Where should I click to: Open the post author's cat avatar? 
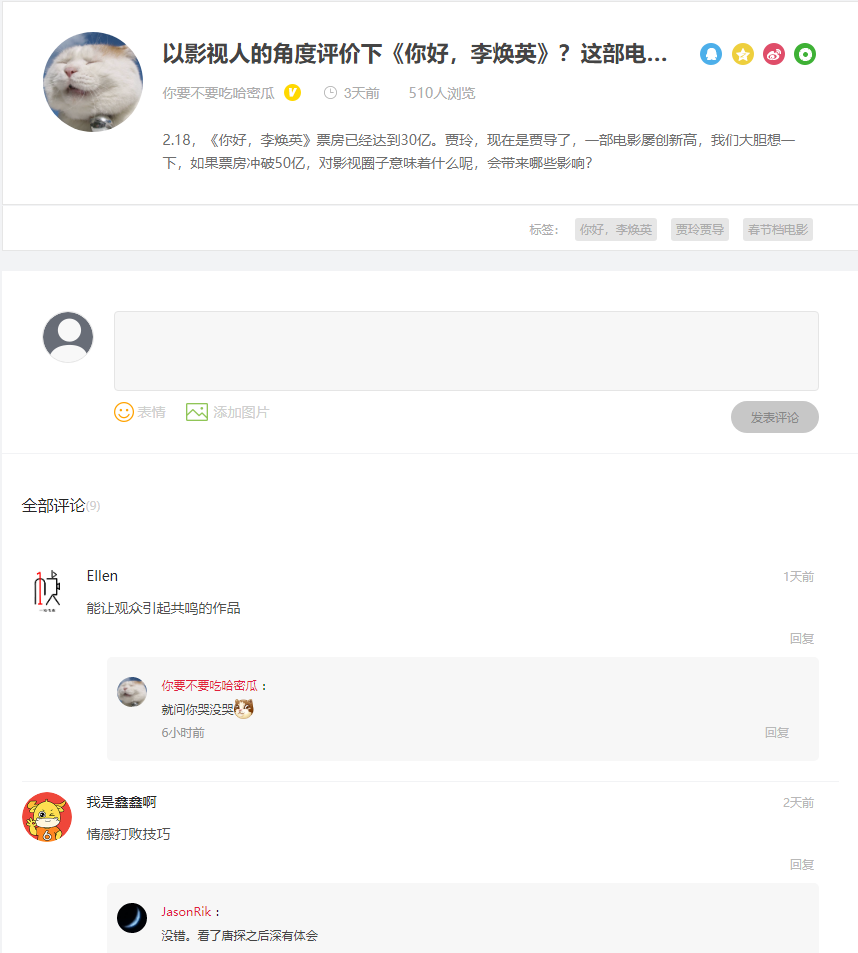click(x=93, y=82)
